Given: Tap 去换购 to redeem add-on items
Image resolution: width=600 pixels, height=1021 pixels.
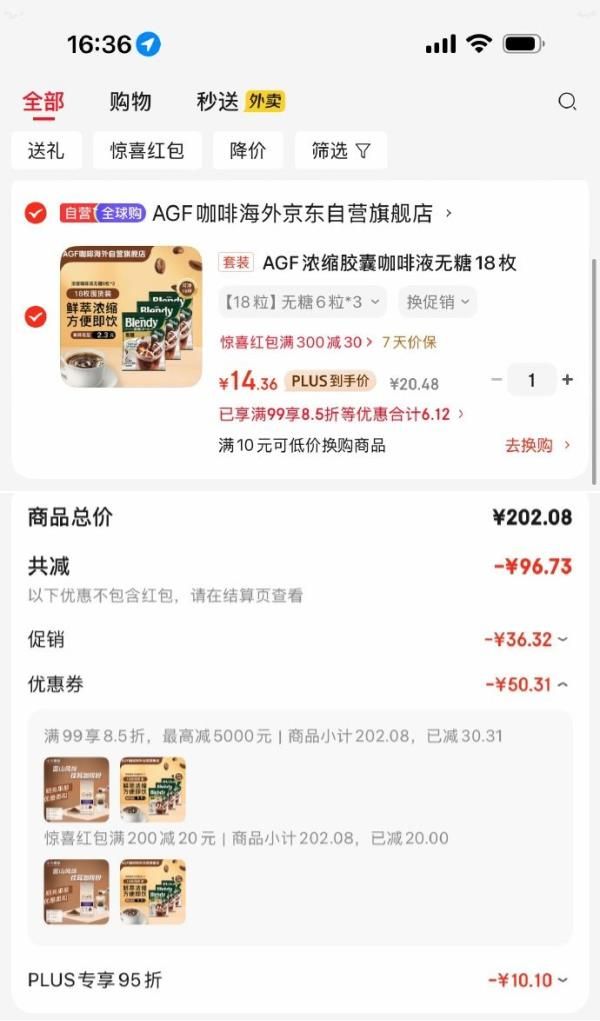Looking at the screenshot, I should tap(538, 445).
